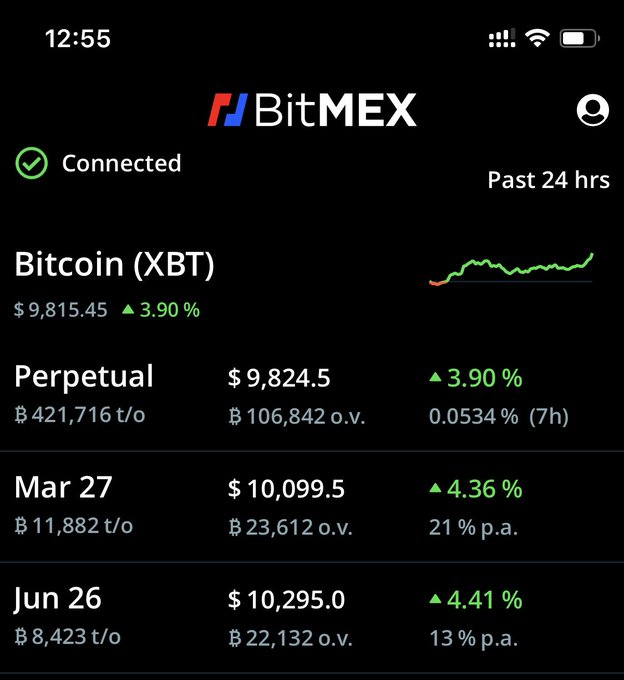Select the Mar 27 futures contract
Screen dimensions: 624x680
point(312,507)
